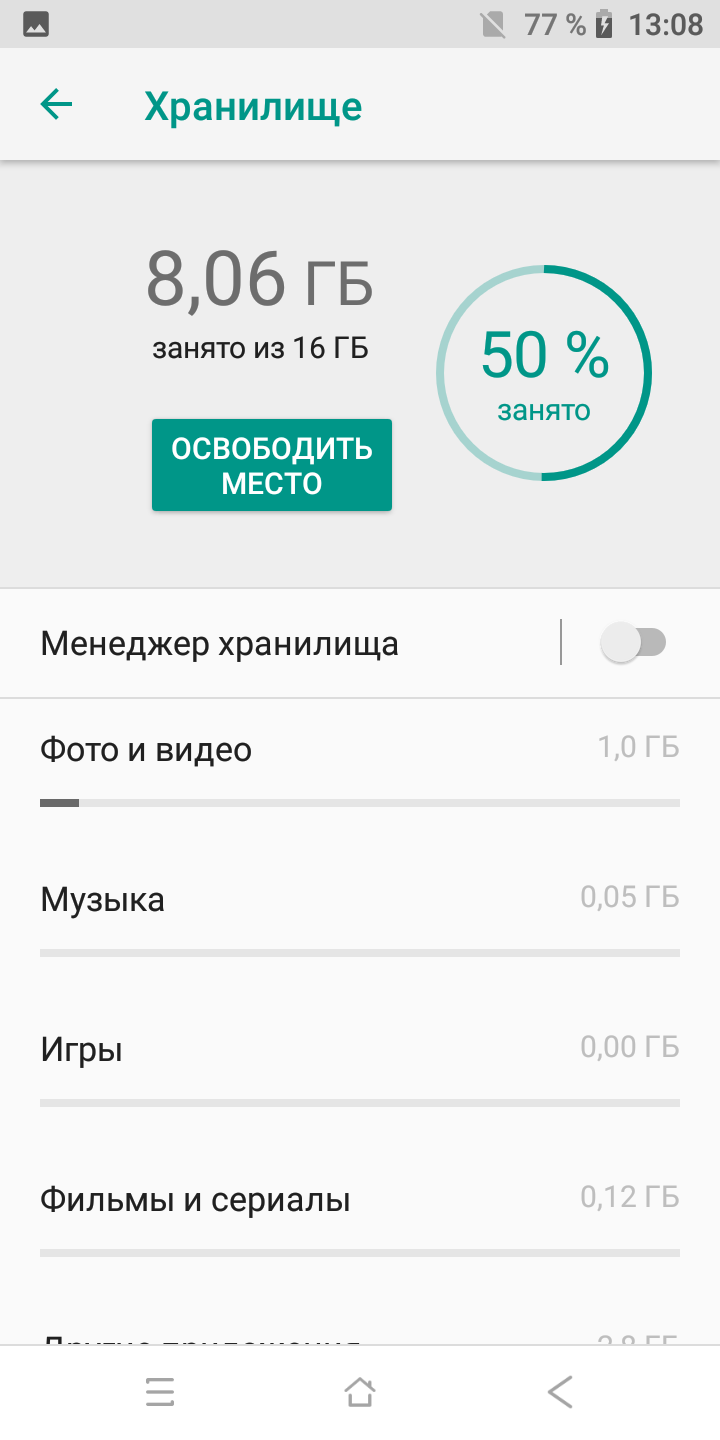Screen dimensions: 720x1440
Task: Open recent apps from the navigation bar
Action: [160, 1392]
